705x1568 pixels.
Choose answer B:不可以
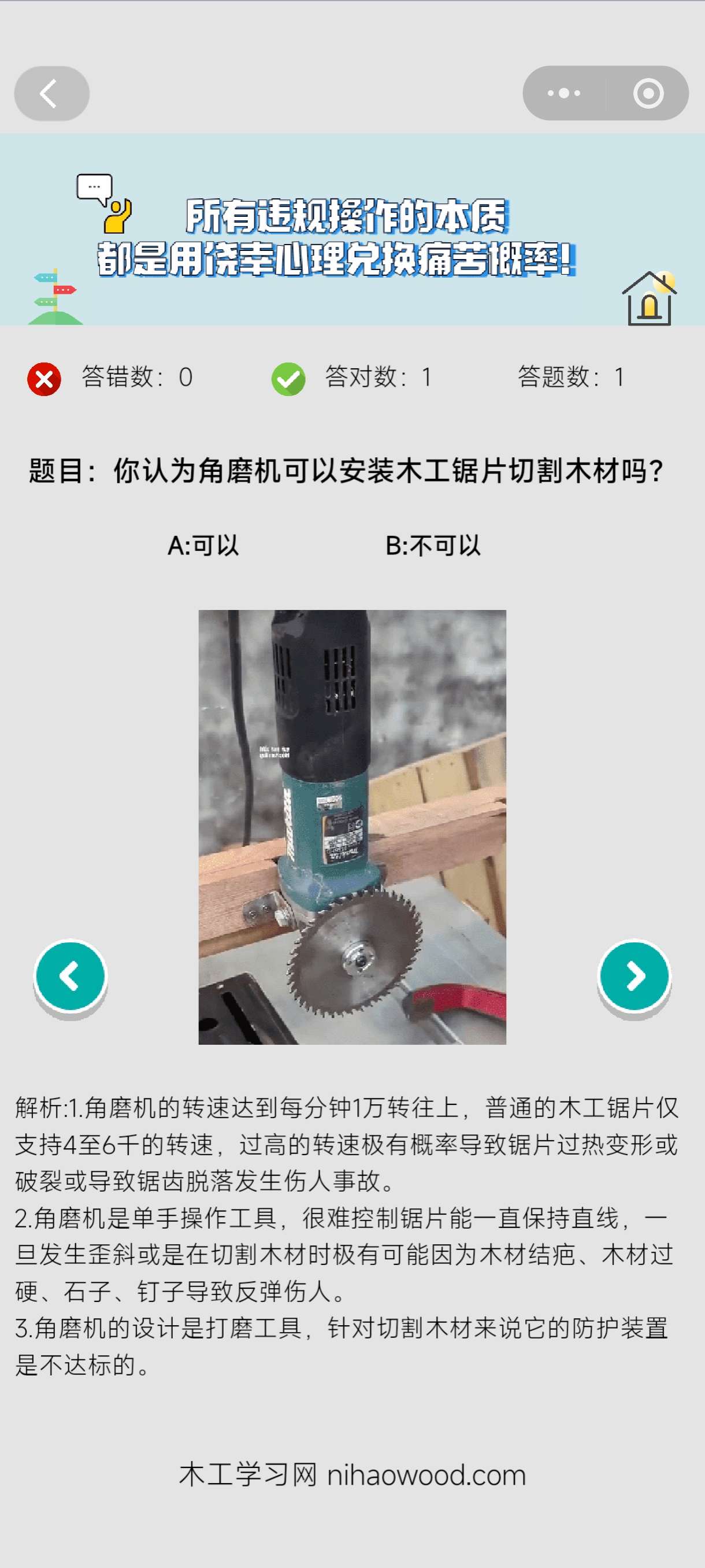[x=432, y=545]
